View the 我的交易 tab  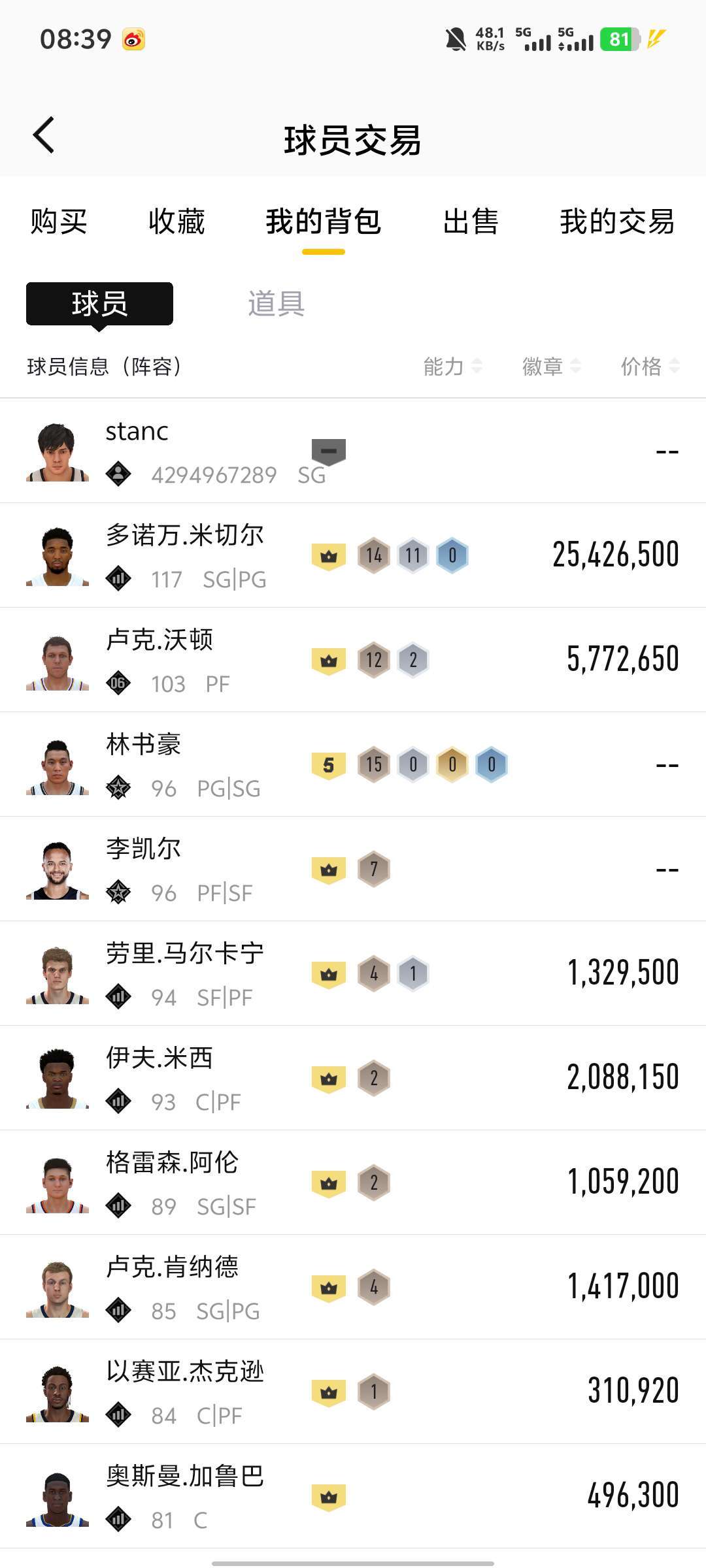point(617,221)
